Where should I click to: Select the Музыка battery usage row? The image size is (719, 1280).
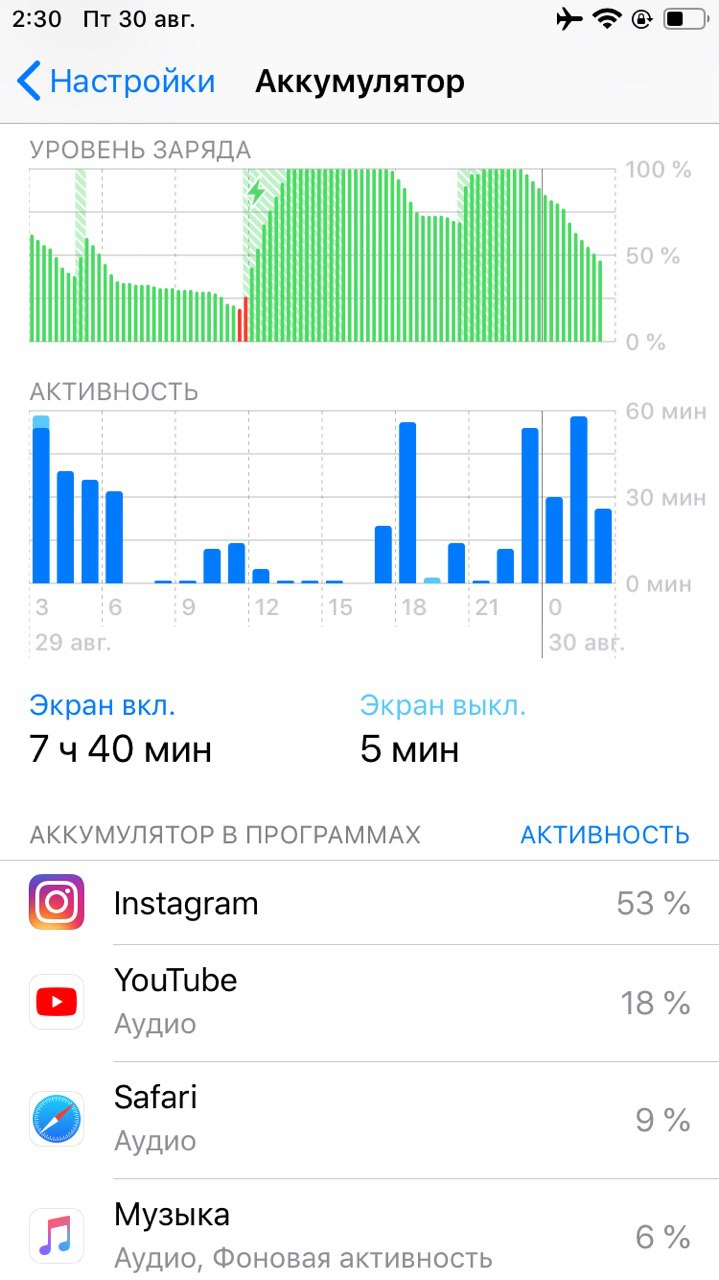tap(359, 1229)
